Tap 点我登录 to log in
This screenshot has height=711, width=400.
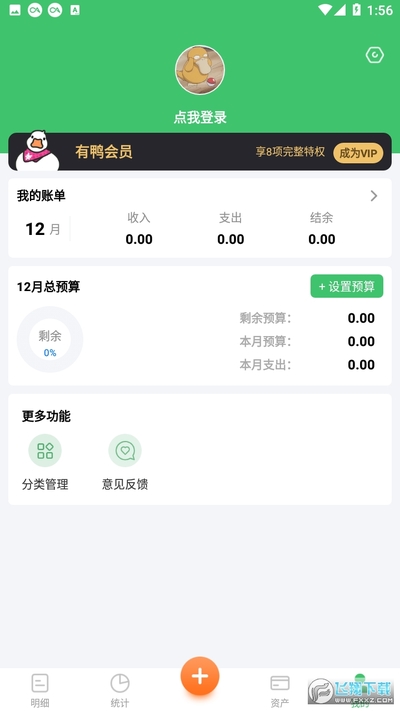(200, 117)
